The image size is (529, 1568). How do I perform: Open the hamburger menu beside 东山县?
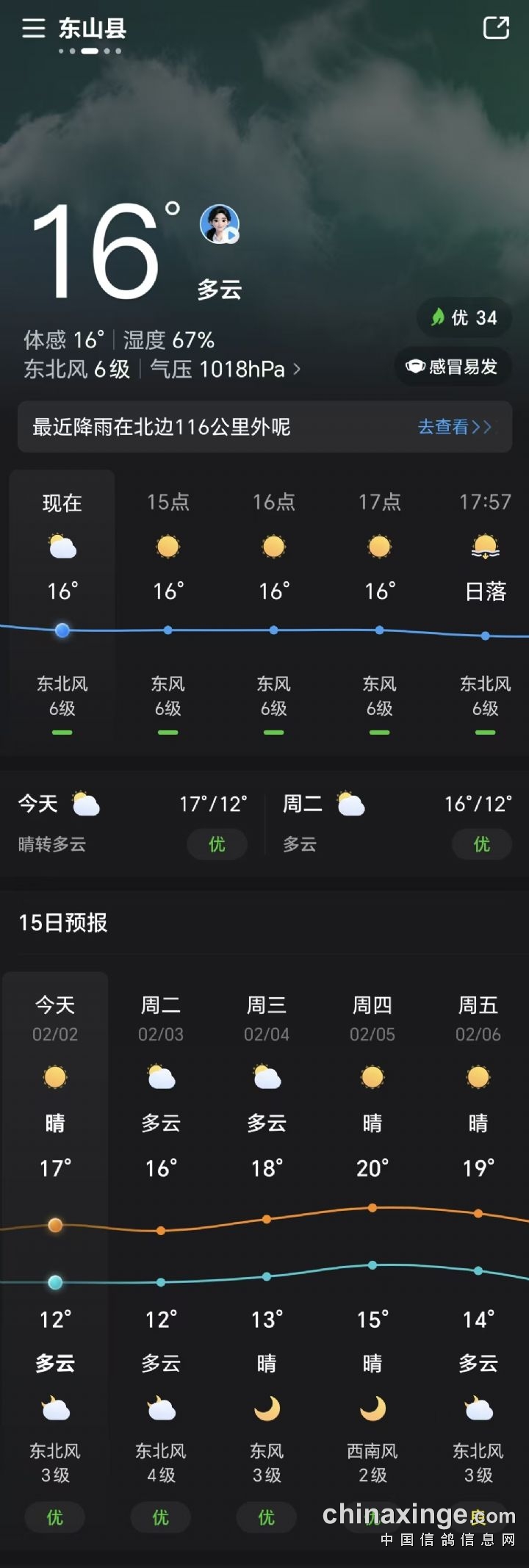tap(33, 28)
